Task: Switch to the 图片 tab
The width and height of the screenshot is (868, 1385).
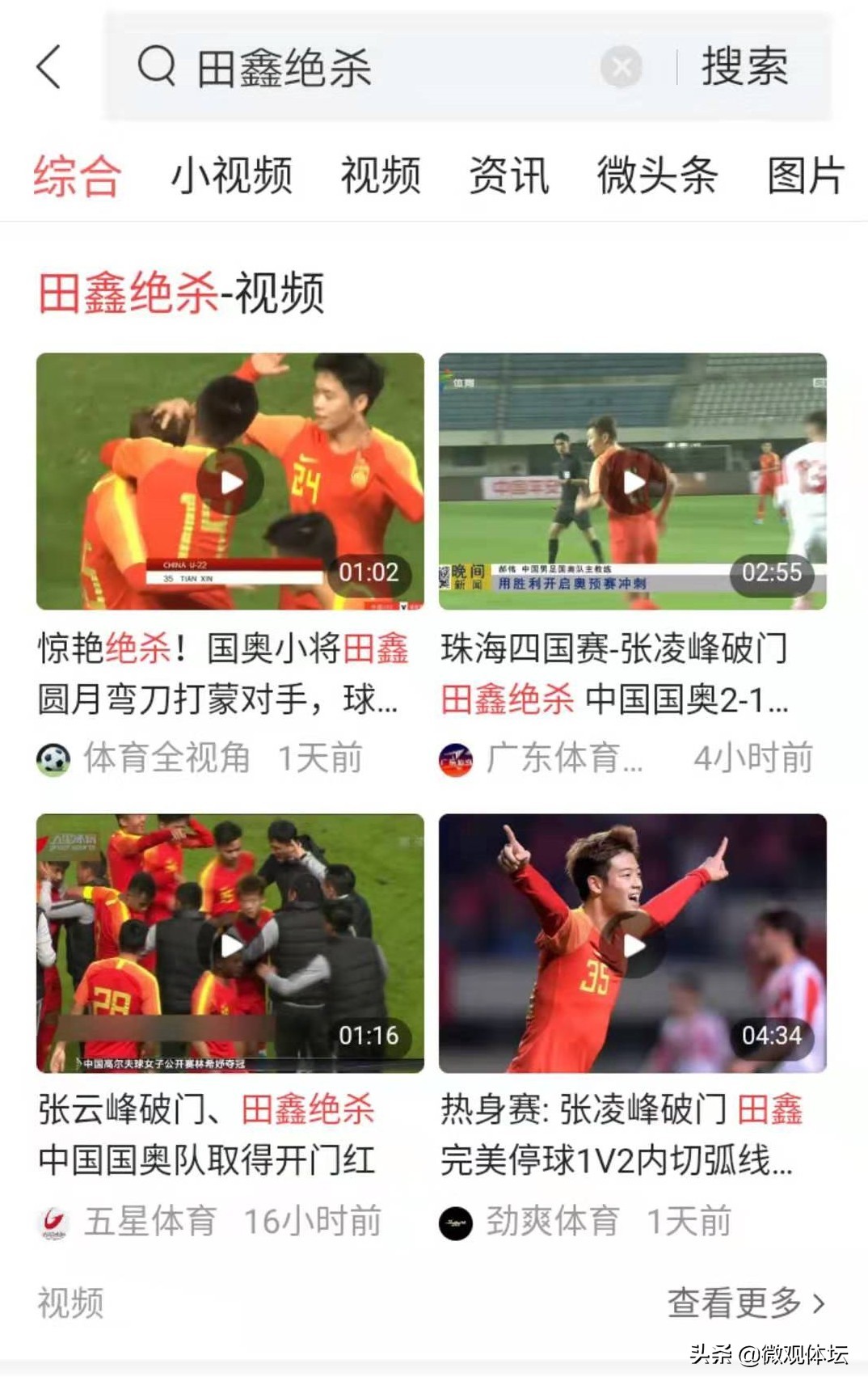Action: pos(807,177)
